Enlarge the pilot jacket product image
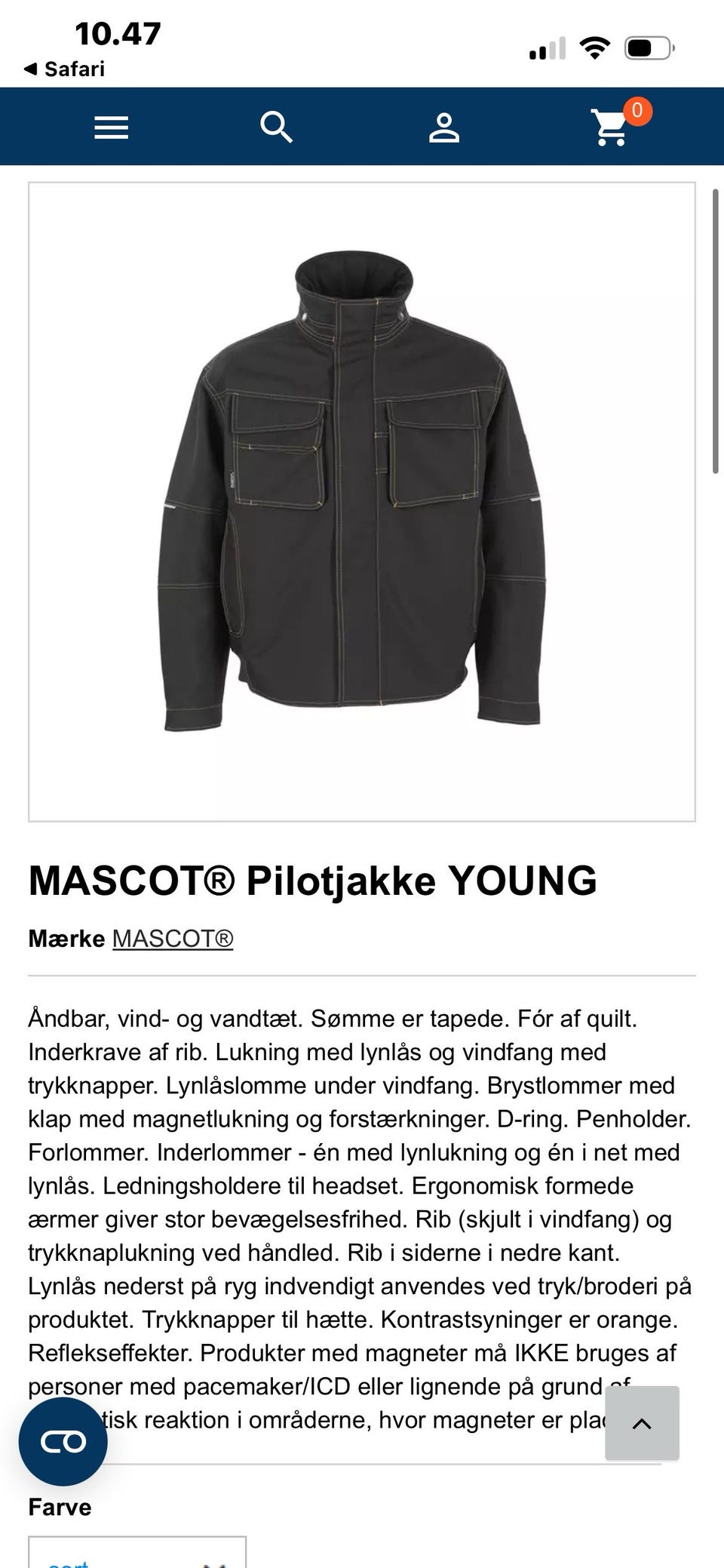This screenshot has height=1568, width=724. (x=362, y=502)
